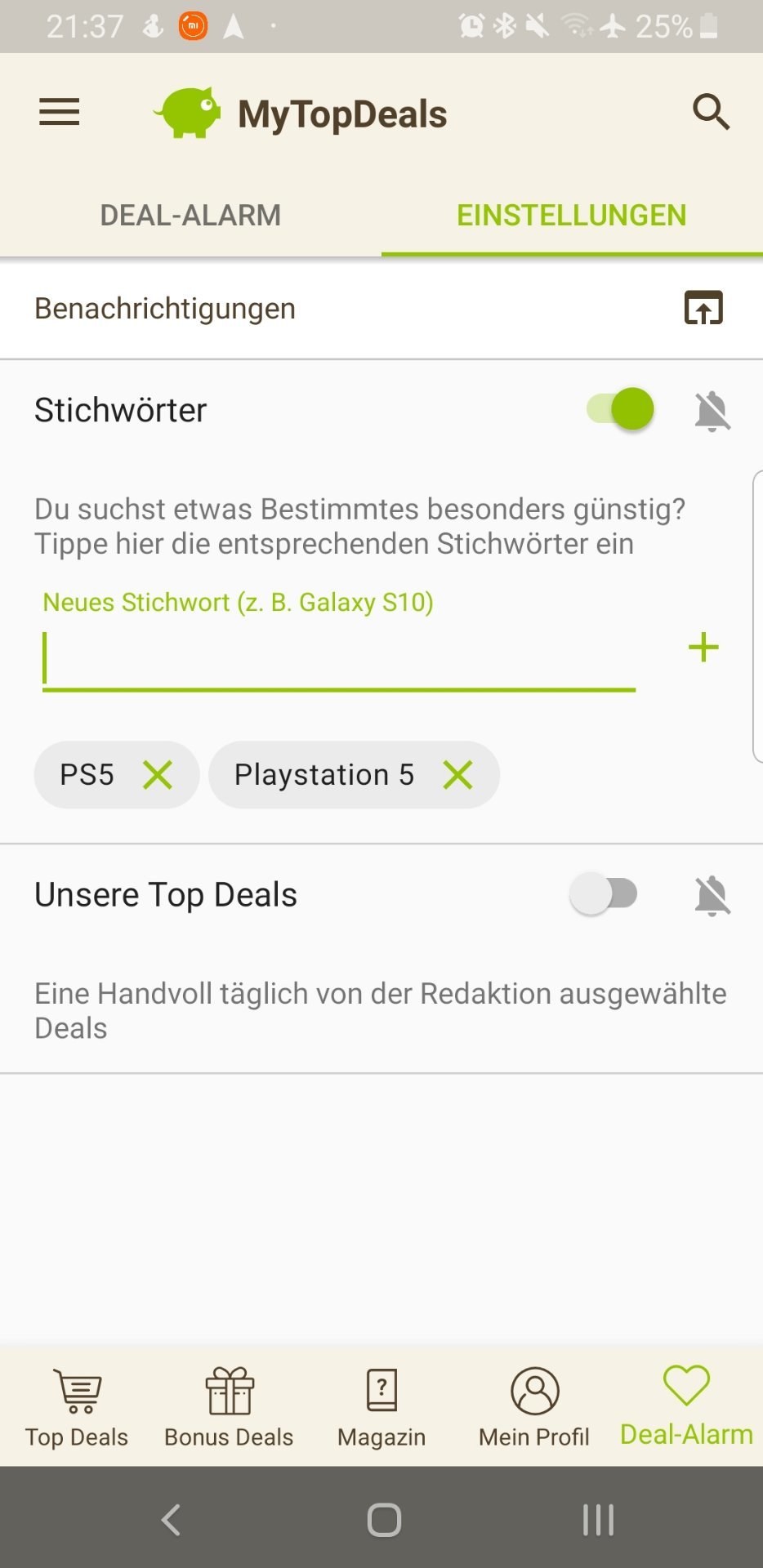The image size is (763, 1568).
Task: Delete the Playstation 5 keyword chip
Action: click(457, 774)
